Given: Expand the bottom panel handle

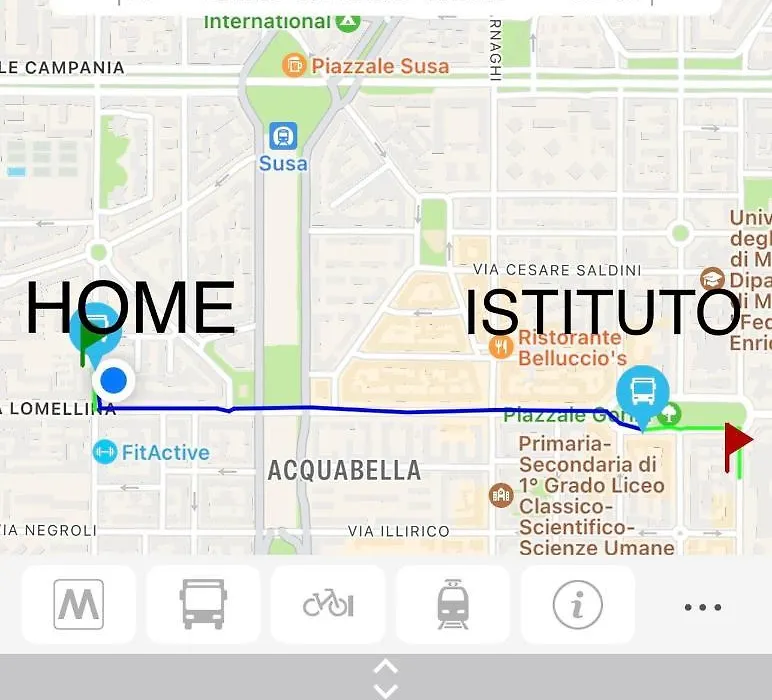Looking at the screenshot, I should pos(386,677).
